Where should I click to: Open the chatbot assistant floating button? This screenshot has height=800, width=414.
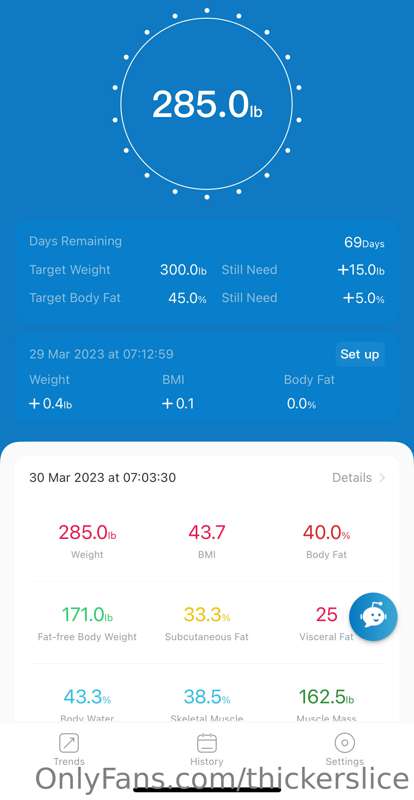(373, 616)
